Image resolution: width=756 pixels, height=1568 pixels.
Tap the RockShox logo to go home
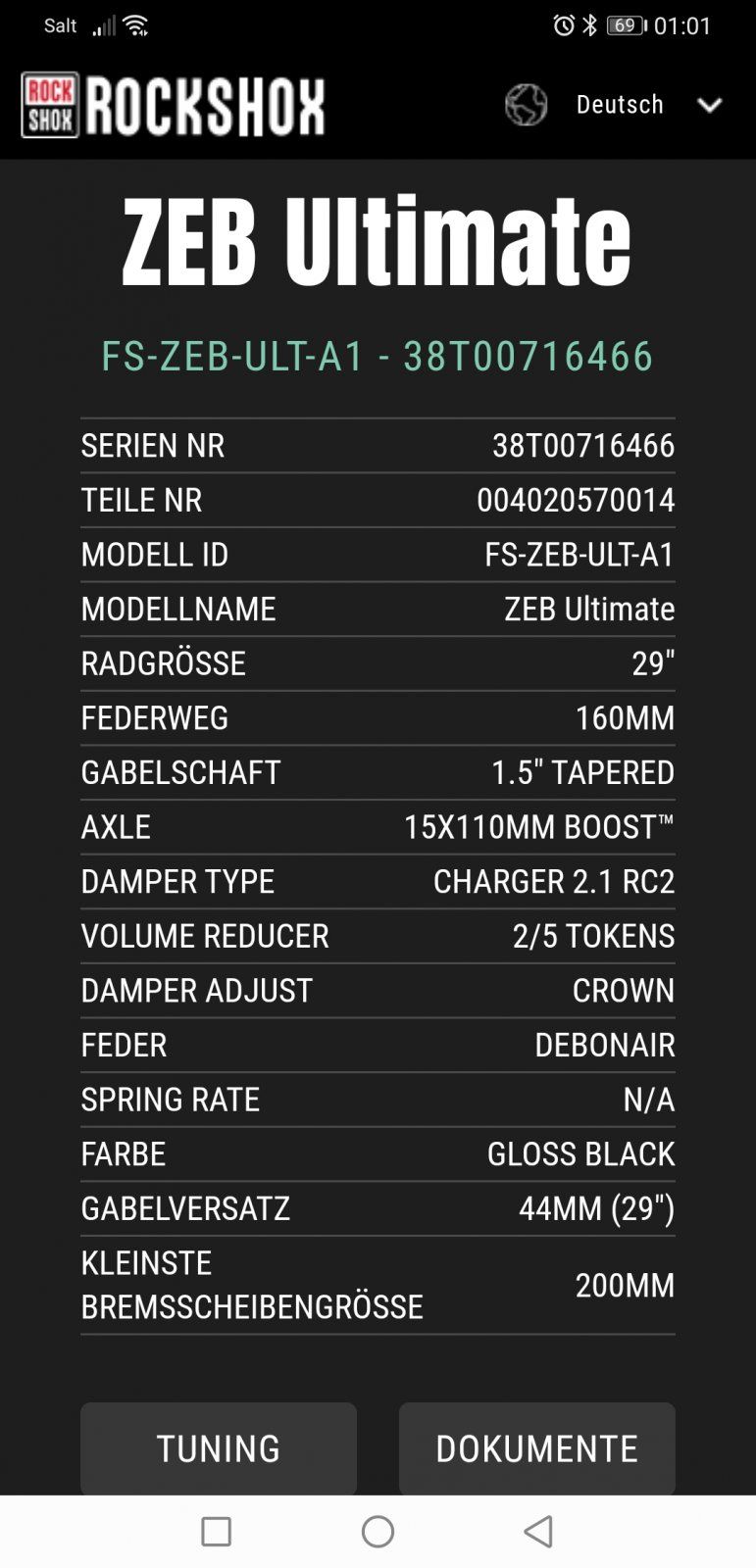coord(173,105)
